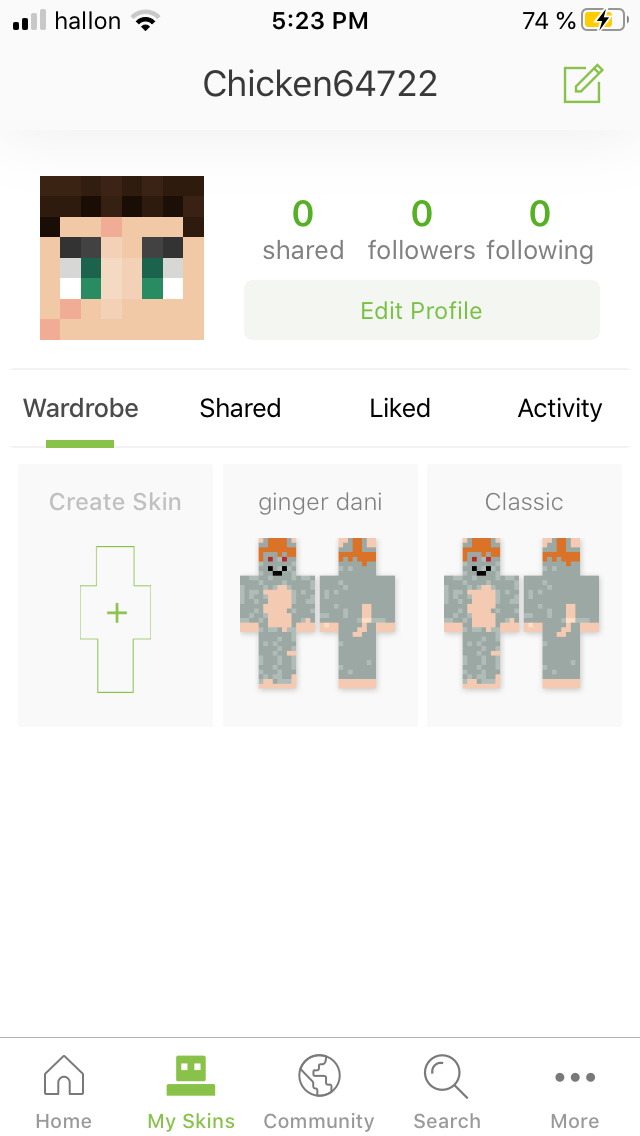Tap the profile avatar picture
The image size is (640, 1136).
[x=122, y=258]
